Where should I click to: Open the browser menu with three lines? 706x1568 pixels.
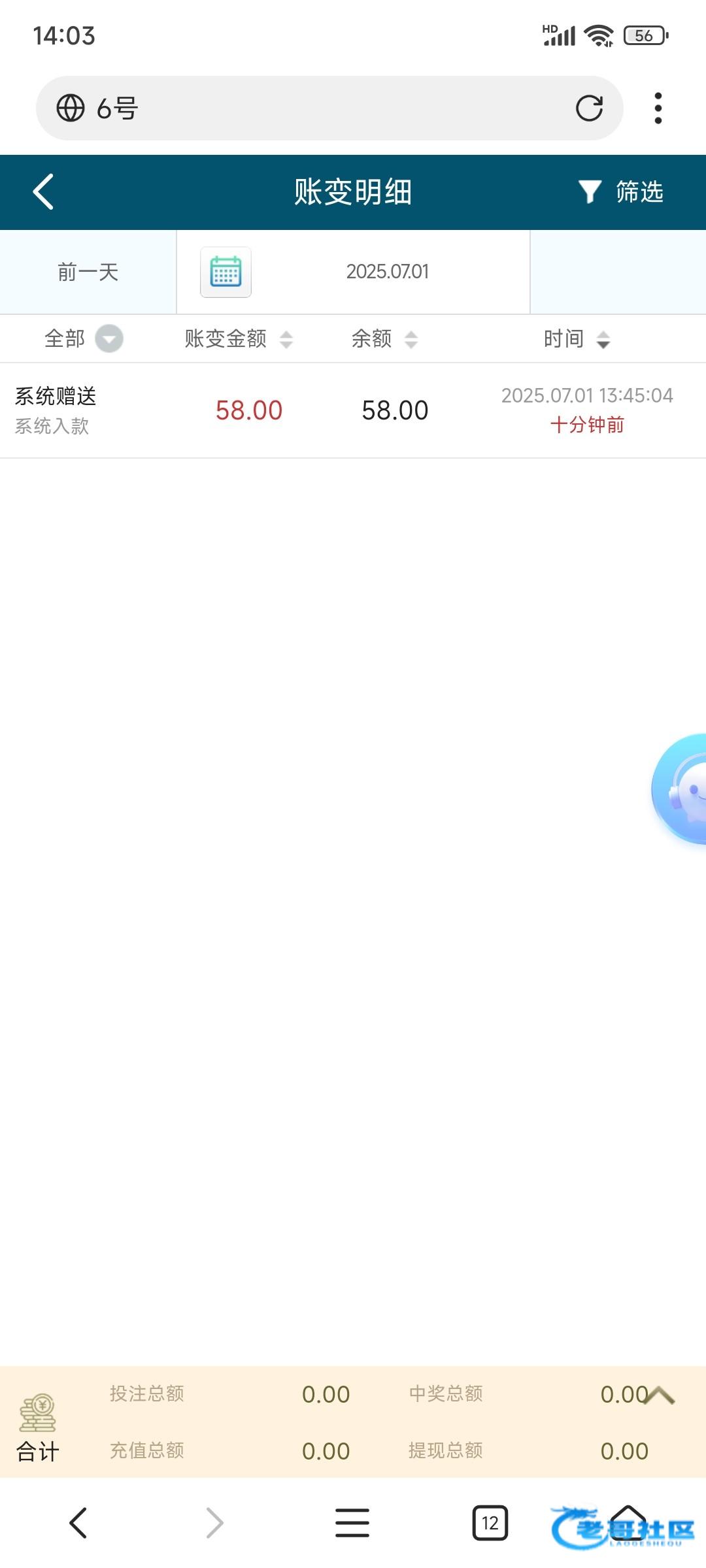352,1523
